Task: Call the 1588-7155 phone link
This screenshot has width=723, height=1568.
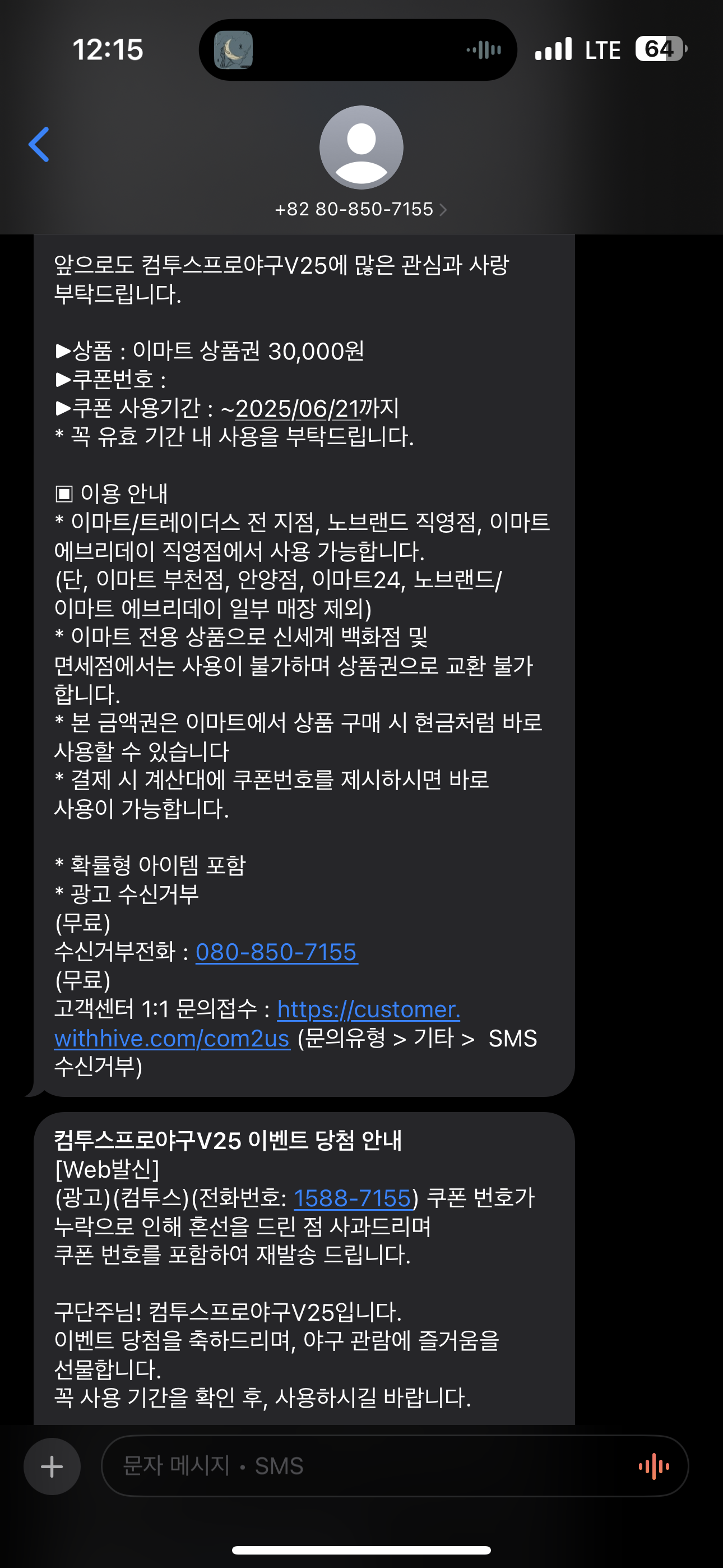Action: (x=353, y=1198)
